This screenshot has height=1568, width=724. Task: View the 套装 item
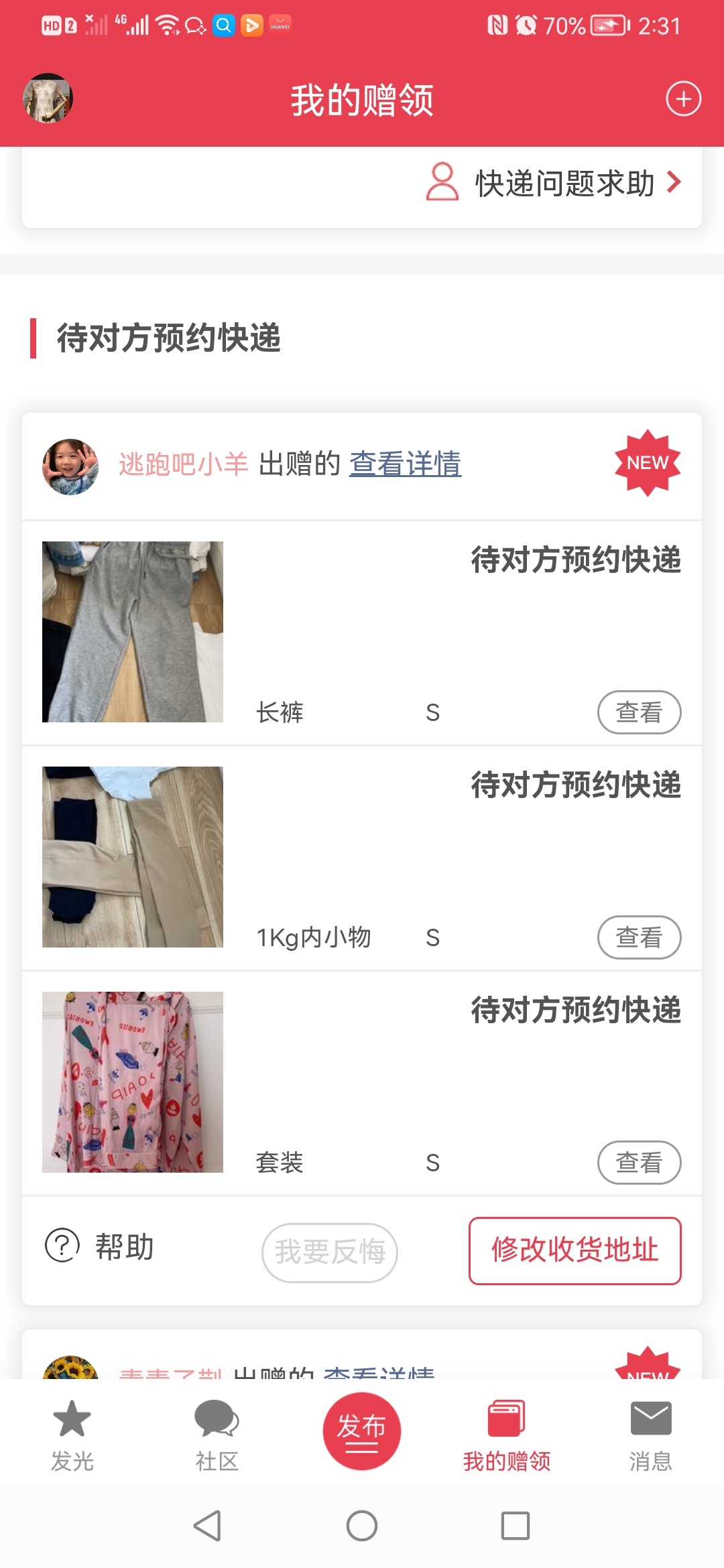coord(638,1162)
